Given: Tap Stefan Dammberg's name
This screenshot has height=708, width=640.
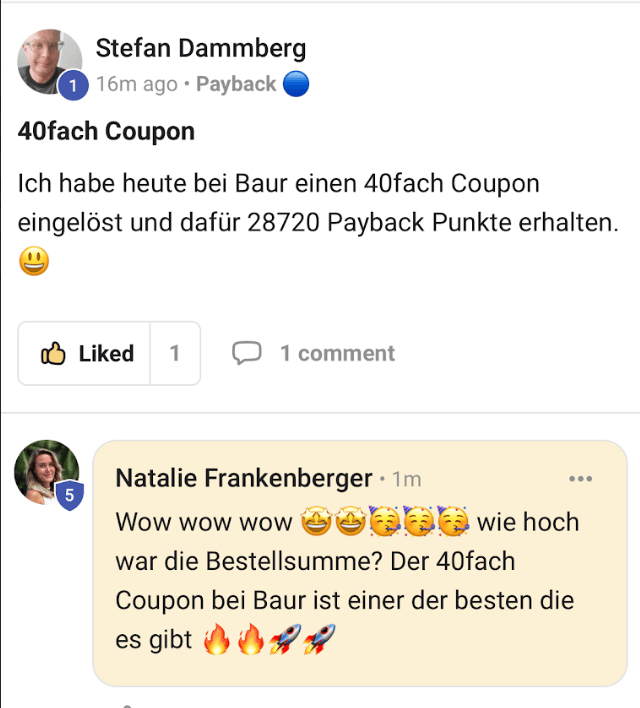Looking at the screenshot, I should [x=200, y=47].
